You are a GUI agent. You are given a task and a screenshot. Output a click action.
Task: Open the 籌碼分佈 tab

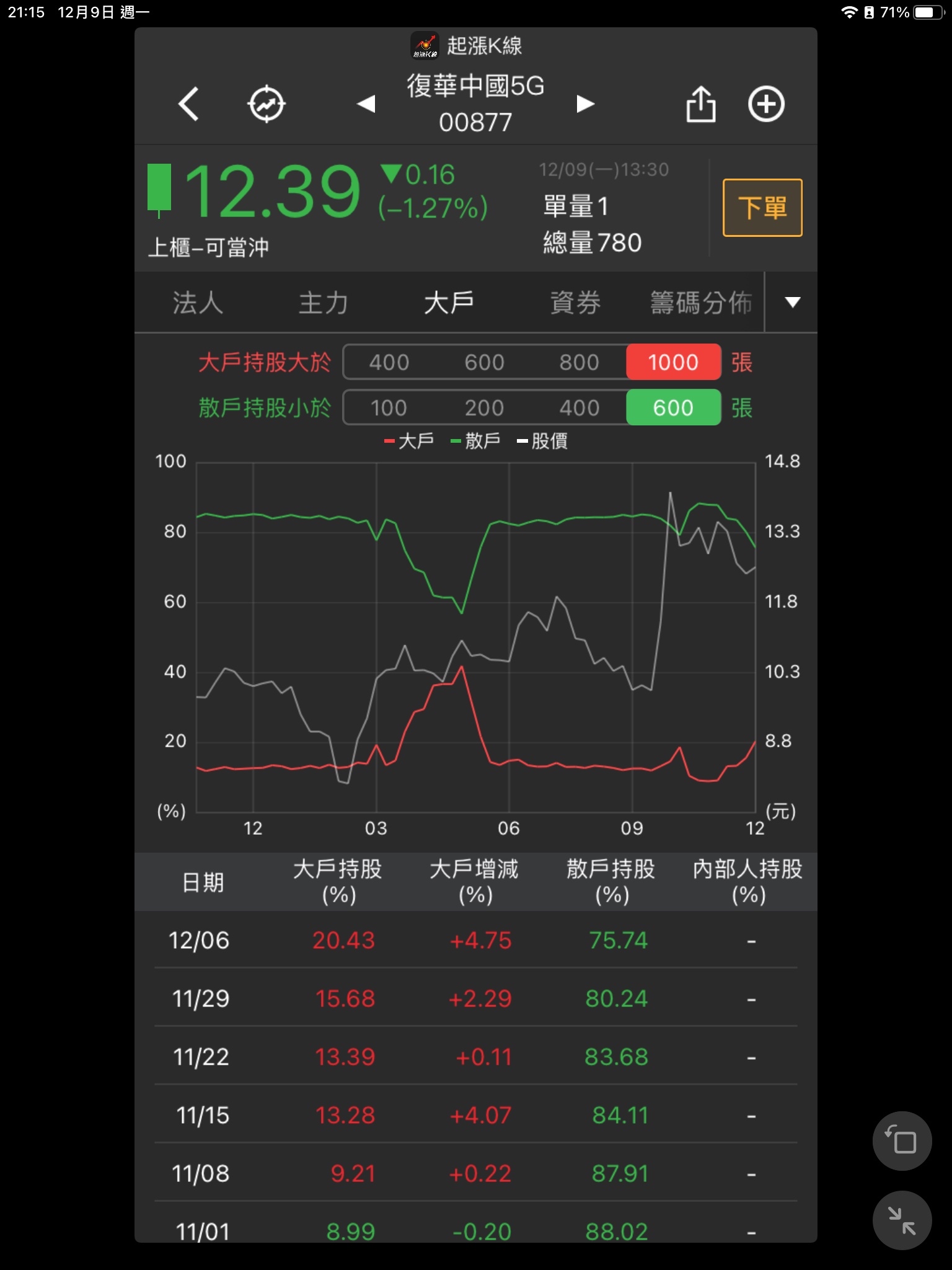click(x=700, y=303)
